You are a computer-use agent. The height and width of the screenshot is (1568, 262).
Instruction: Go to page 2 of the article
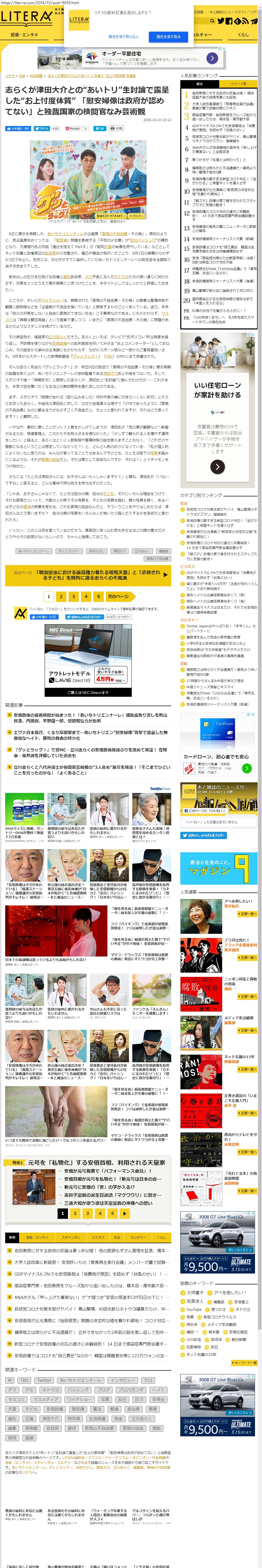(x=61, y=596)
